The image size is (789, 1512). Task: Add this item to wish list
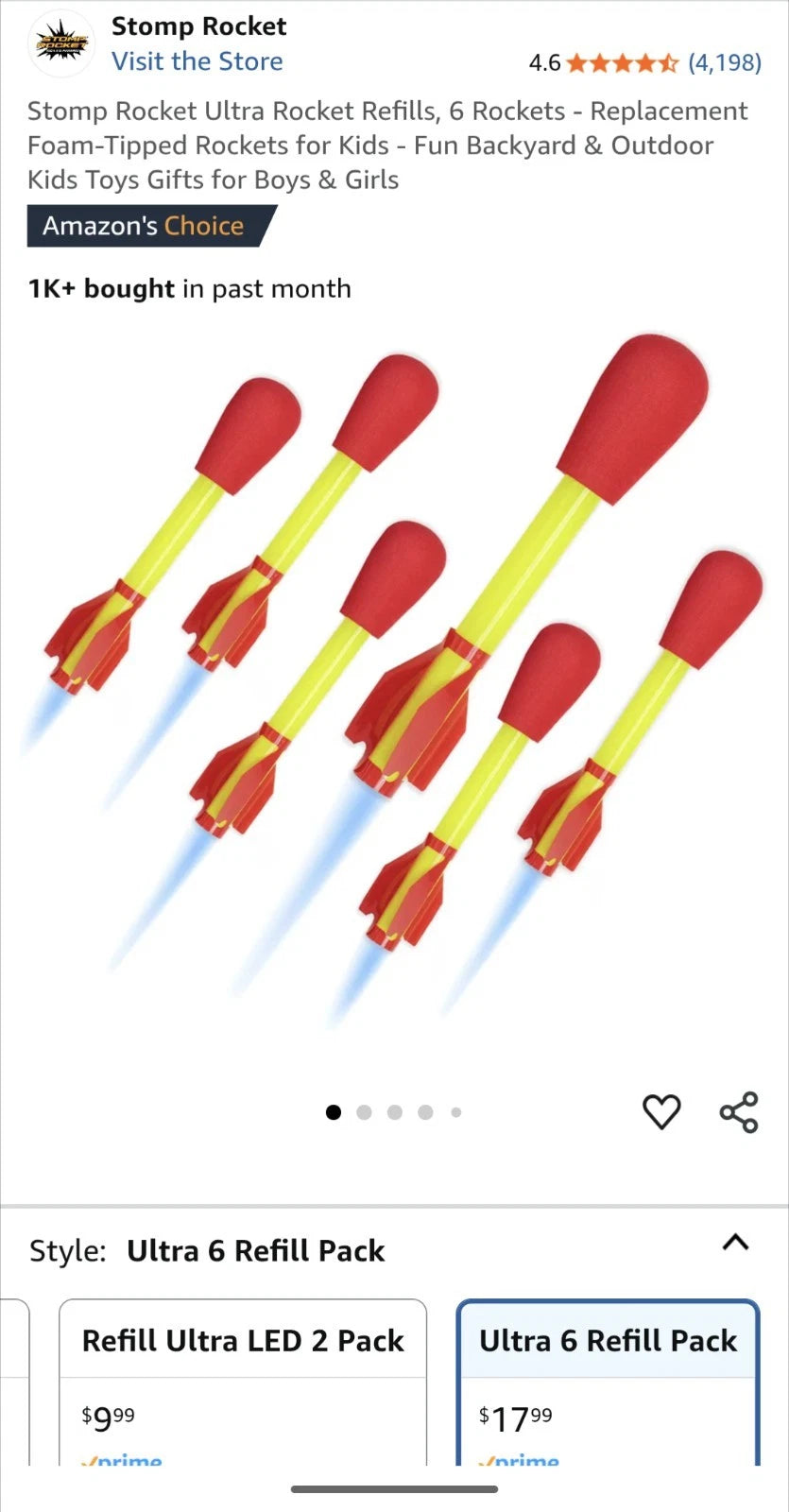(x=661, y=1111)
